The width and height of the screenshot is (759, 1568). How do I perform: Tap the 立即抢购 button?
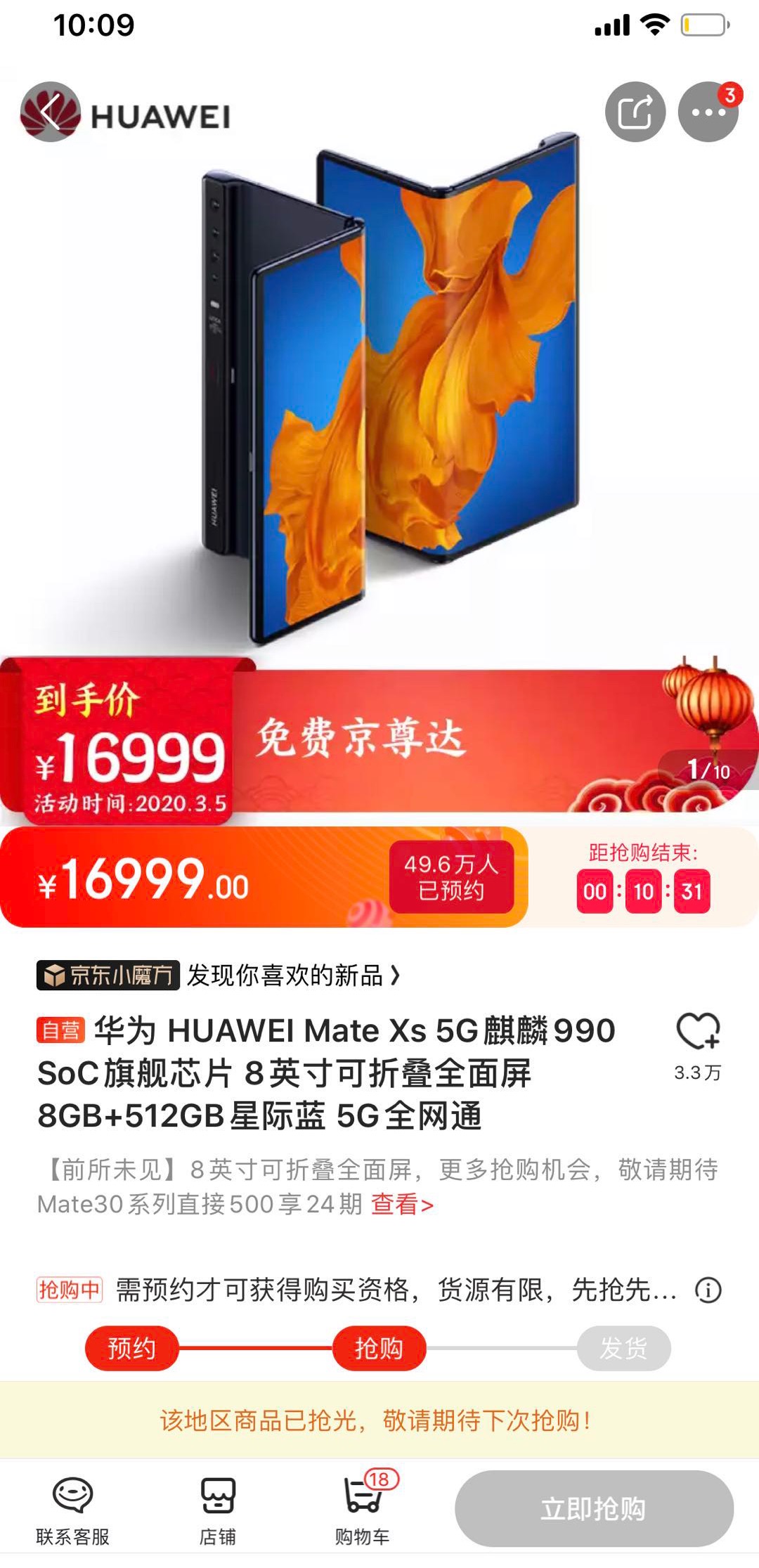(x=594, y=1508)
